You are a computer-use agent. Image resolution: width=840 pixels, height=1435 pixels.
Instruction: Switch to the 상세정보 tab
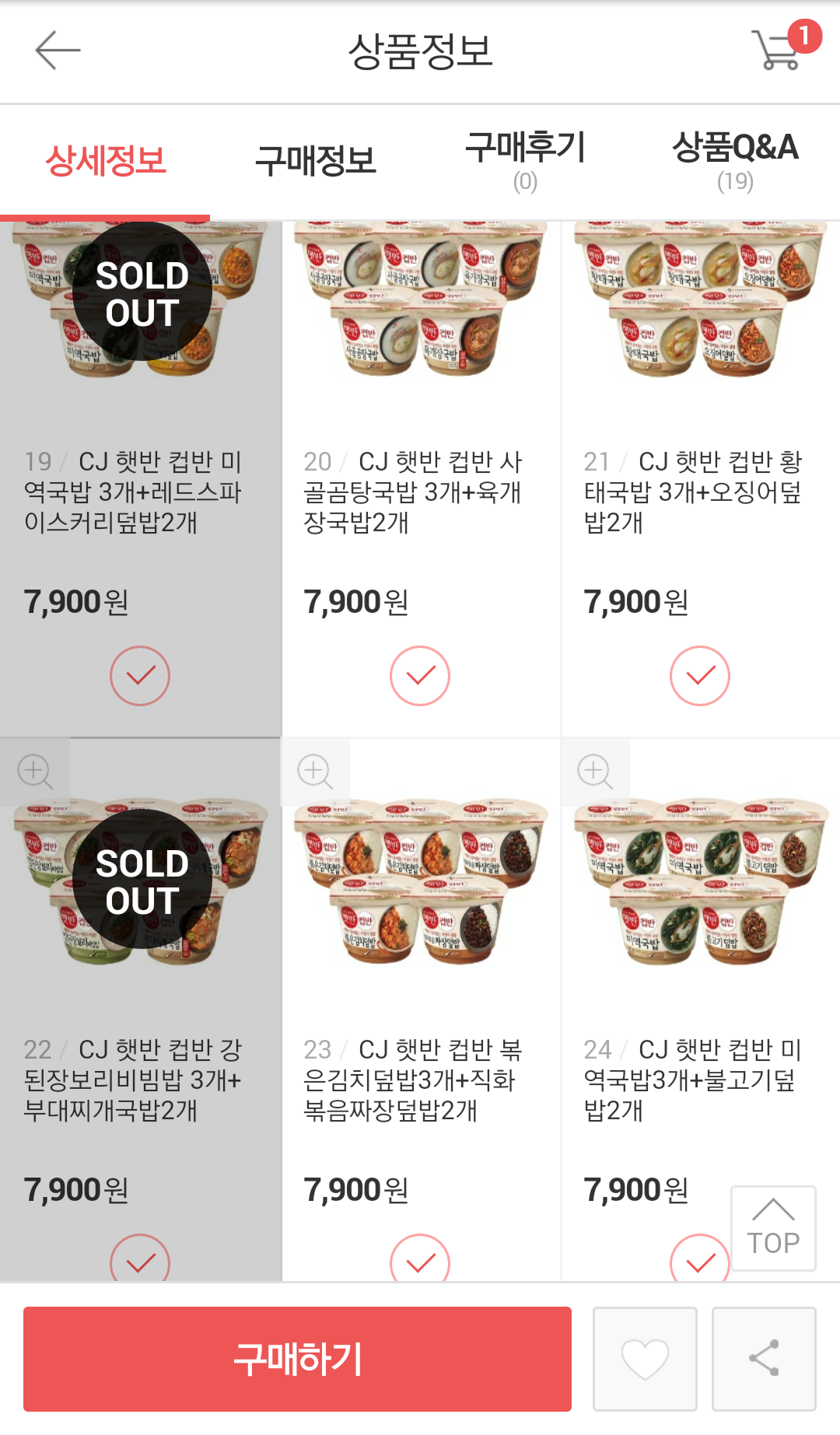pyautogui.click(x=106, y=162)
